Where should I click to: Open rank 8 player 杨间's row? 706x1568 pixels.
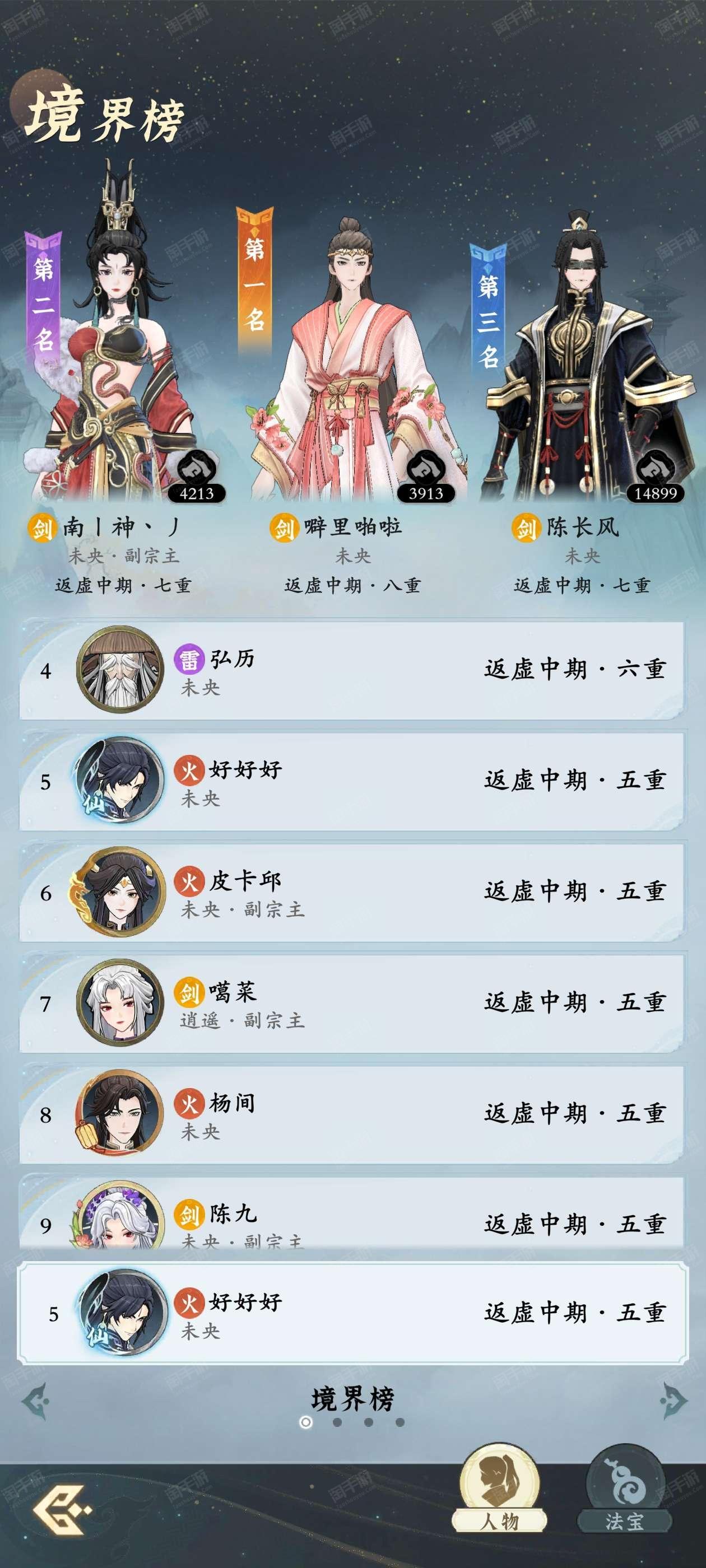pos(351,1114)
